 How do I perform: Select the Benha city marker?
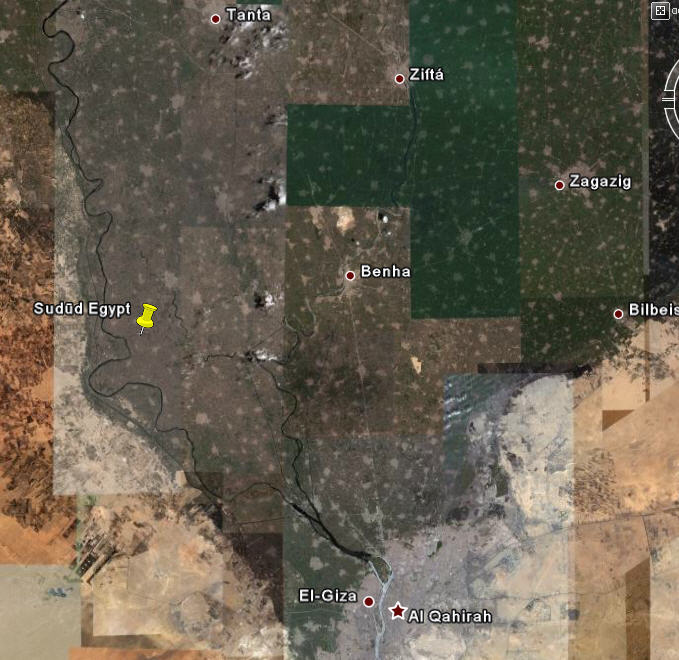pos(350,275)
